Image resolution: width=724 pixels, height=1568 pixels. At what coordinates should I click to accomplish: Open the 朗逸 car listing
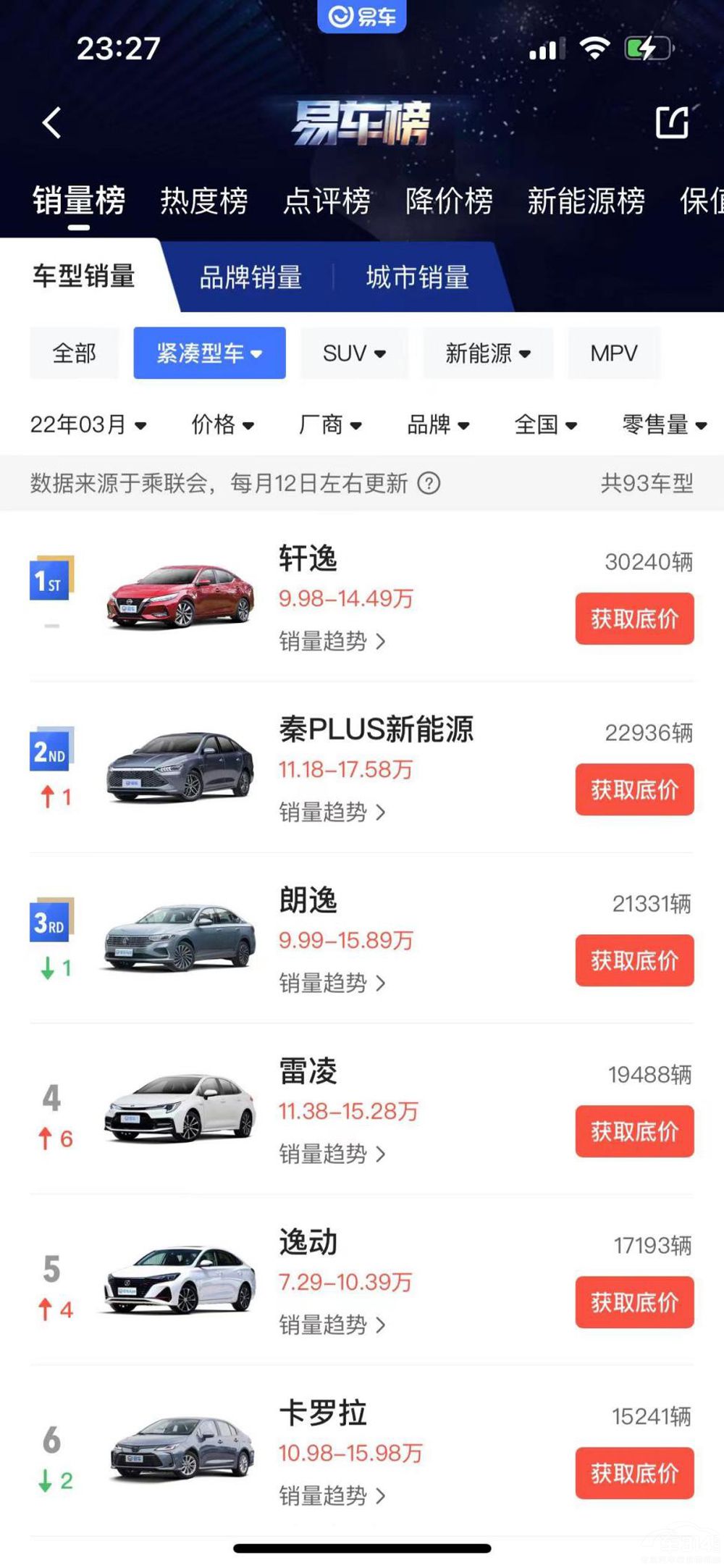[x=308, y=901]
